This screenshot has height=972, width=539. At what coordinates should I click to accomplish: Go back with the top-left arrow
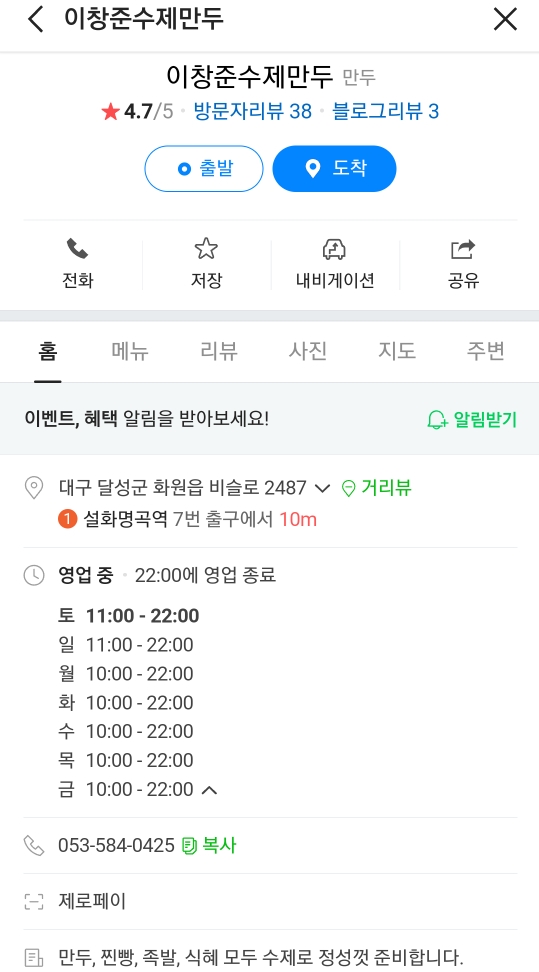[x=35, y=19]
